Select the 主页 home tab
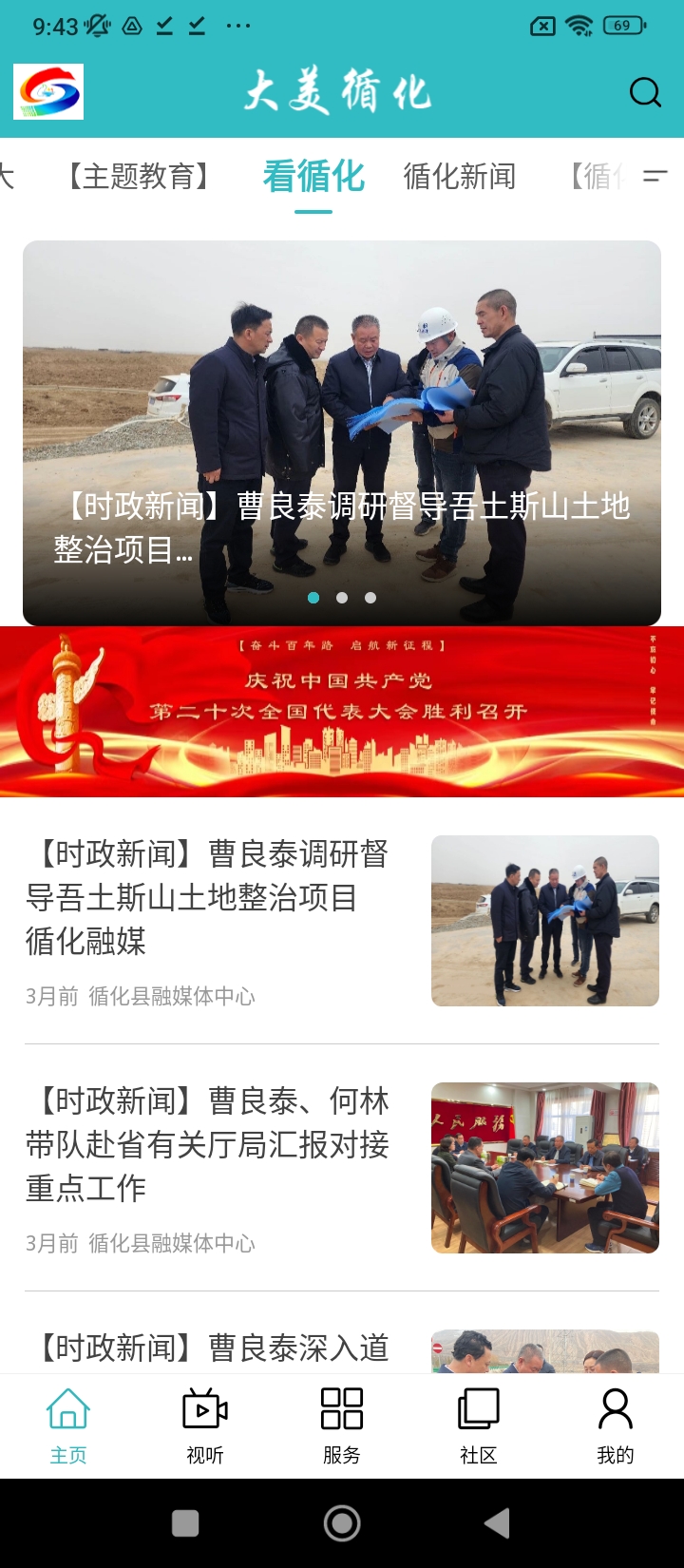This screenshot has height=1568, width=684. tap(68, 1426)
